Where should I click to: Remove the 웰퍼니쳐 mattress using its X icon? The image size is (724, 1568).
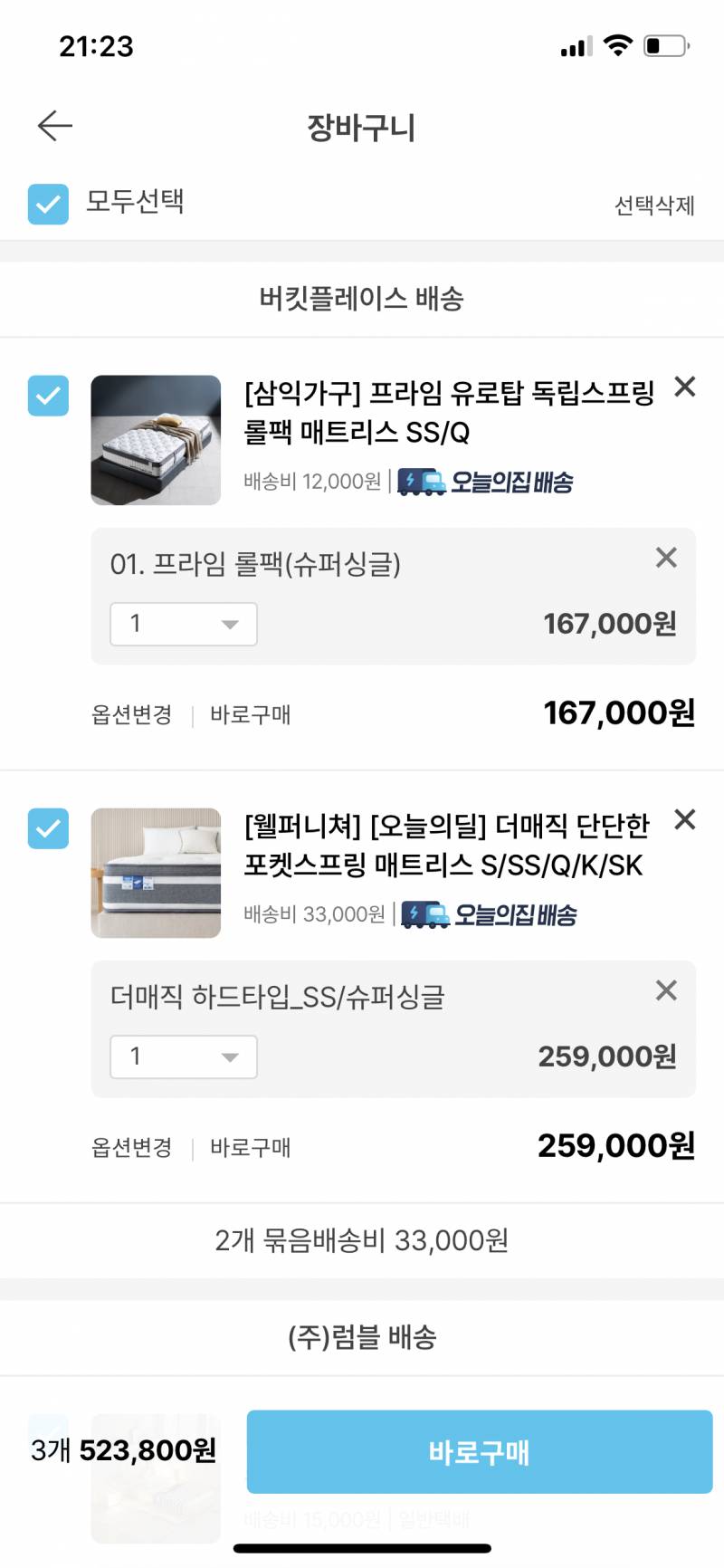[685, 820]
